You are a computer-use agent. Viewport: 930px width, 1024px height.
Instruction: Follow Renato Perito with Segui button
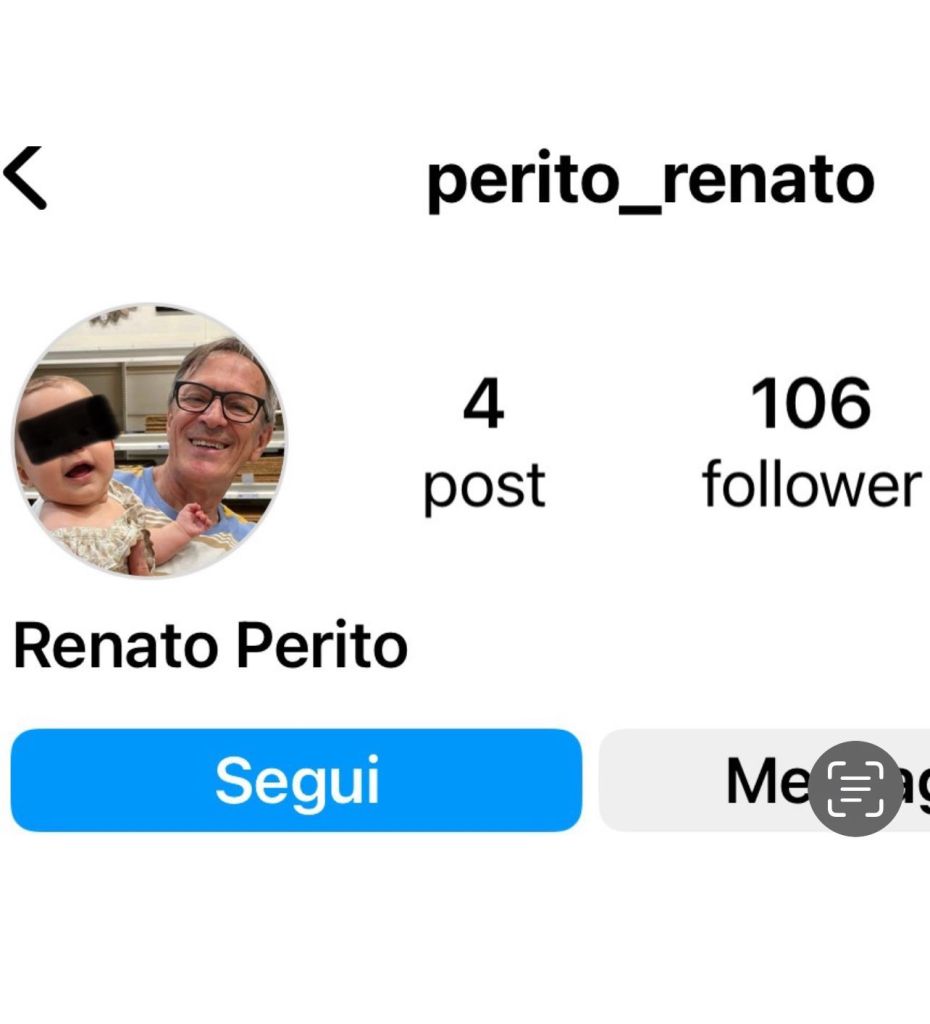coord(296,780)
